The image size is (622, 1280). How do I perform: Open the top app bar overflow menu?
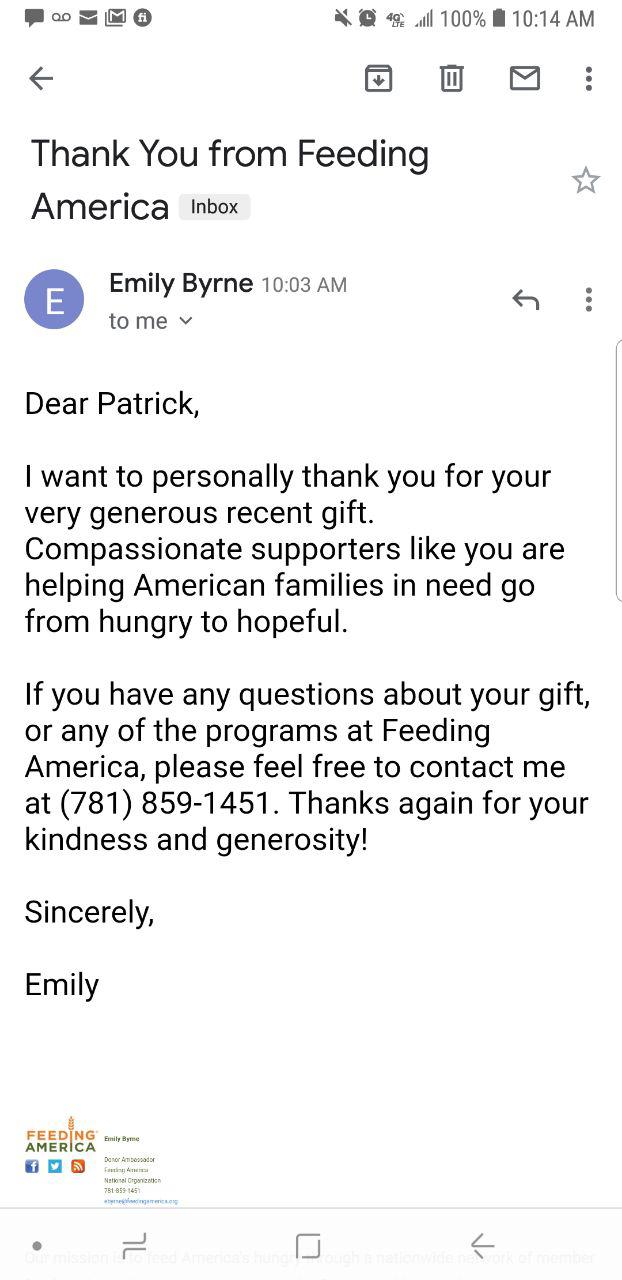point(589,78)
